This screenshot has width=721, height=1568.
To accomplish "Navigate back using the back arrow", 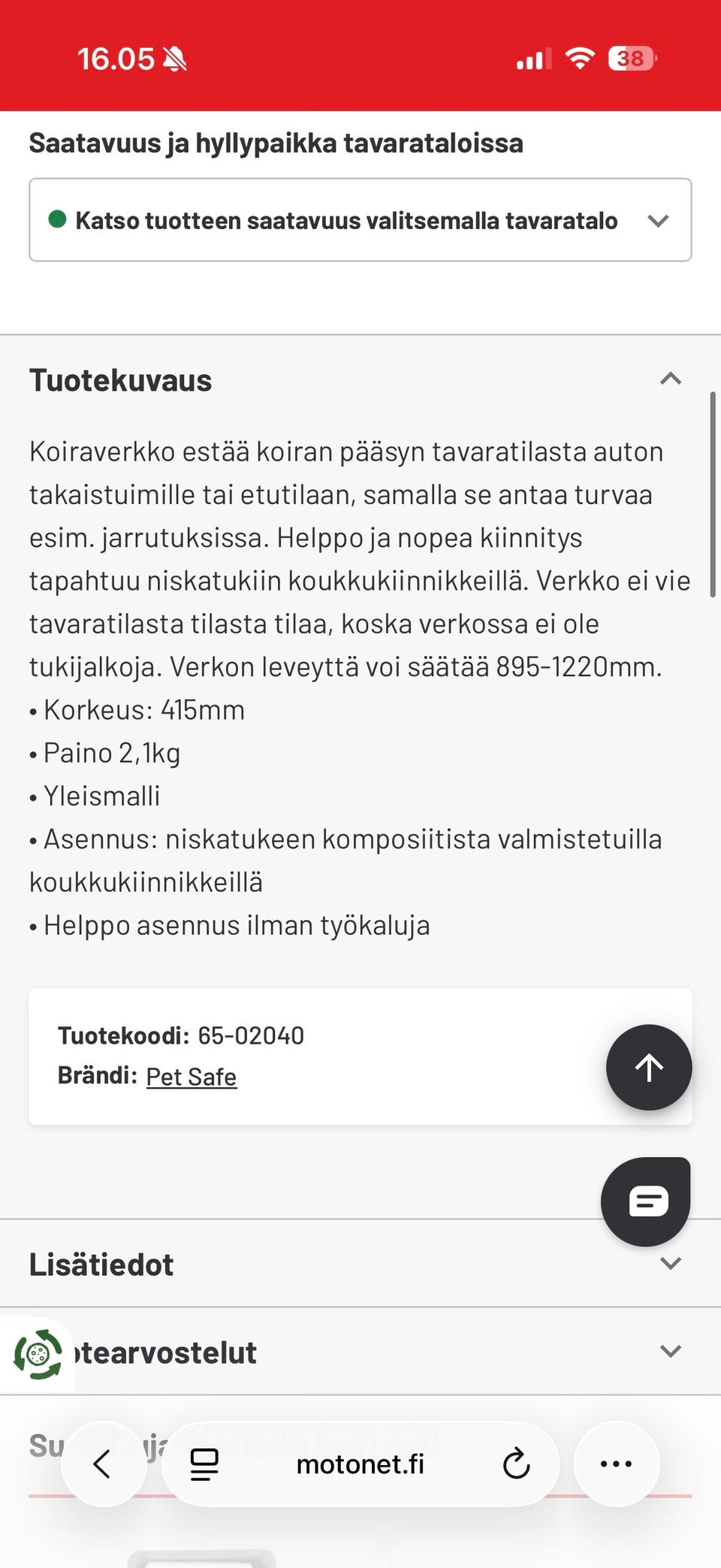I will pyautogui.click(x=104, y=1463).
